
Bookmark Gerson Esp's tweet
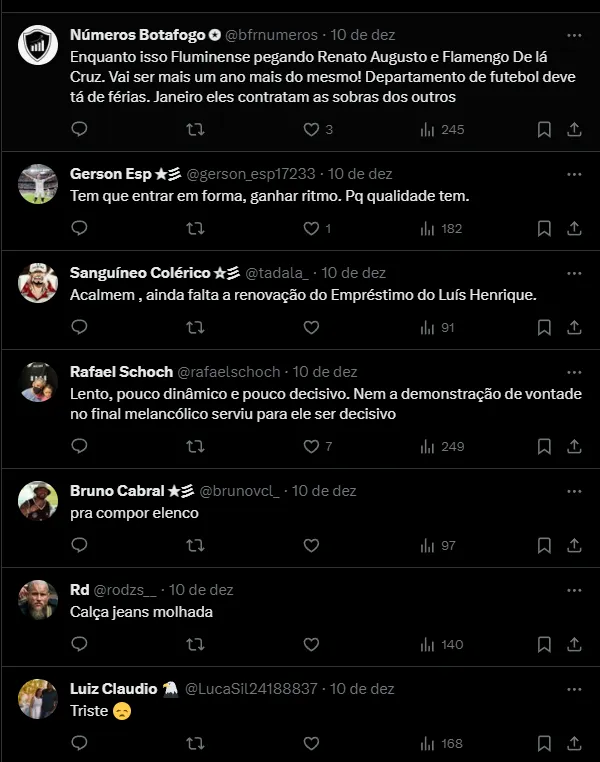point(544,228)
